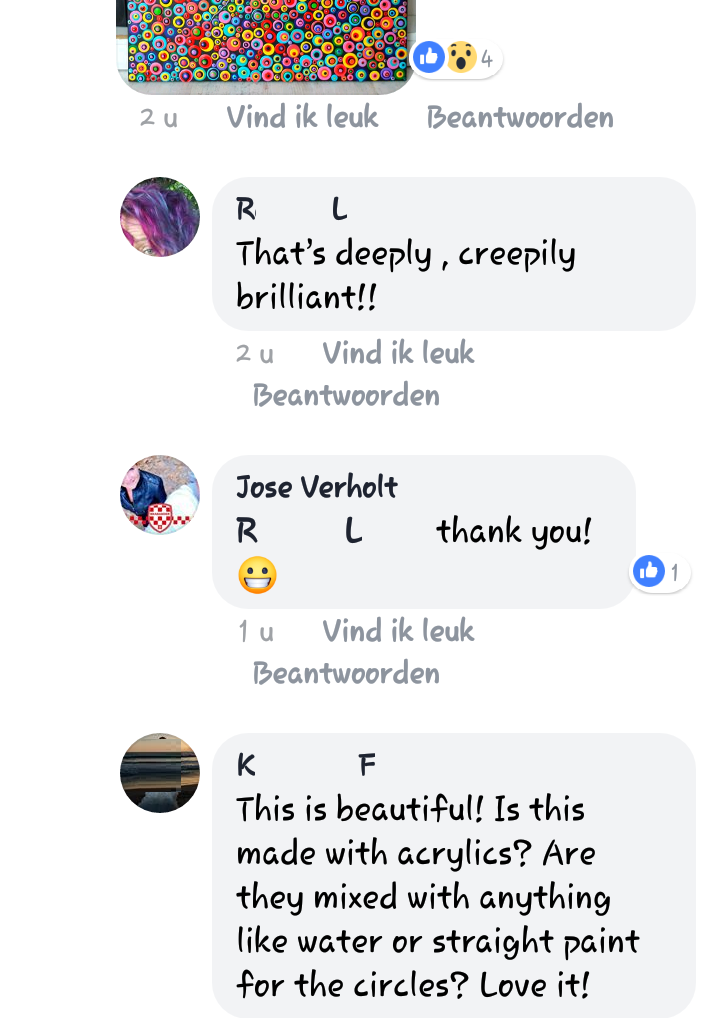Open the purple-haired commenter's profile picture
The height and width of the screenshot is (1018, 720).
(x=160, y=217)
